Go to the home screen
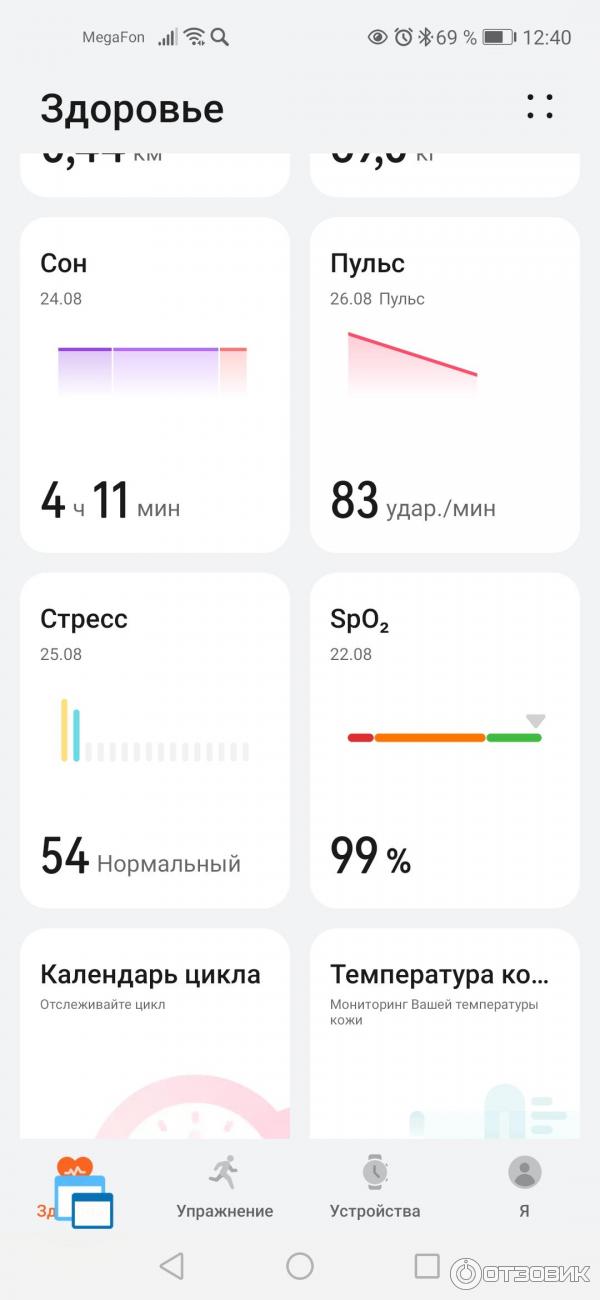 coord(300,1266)
